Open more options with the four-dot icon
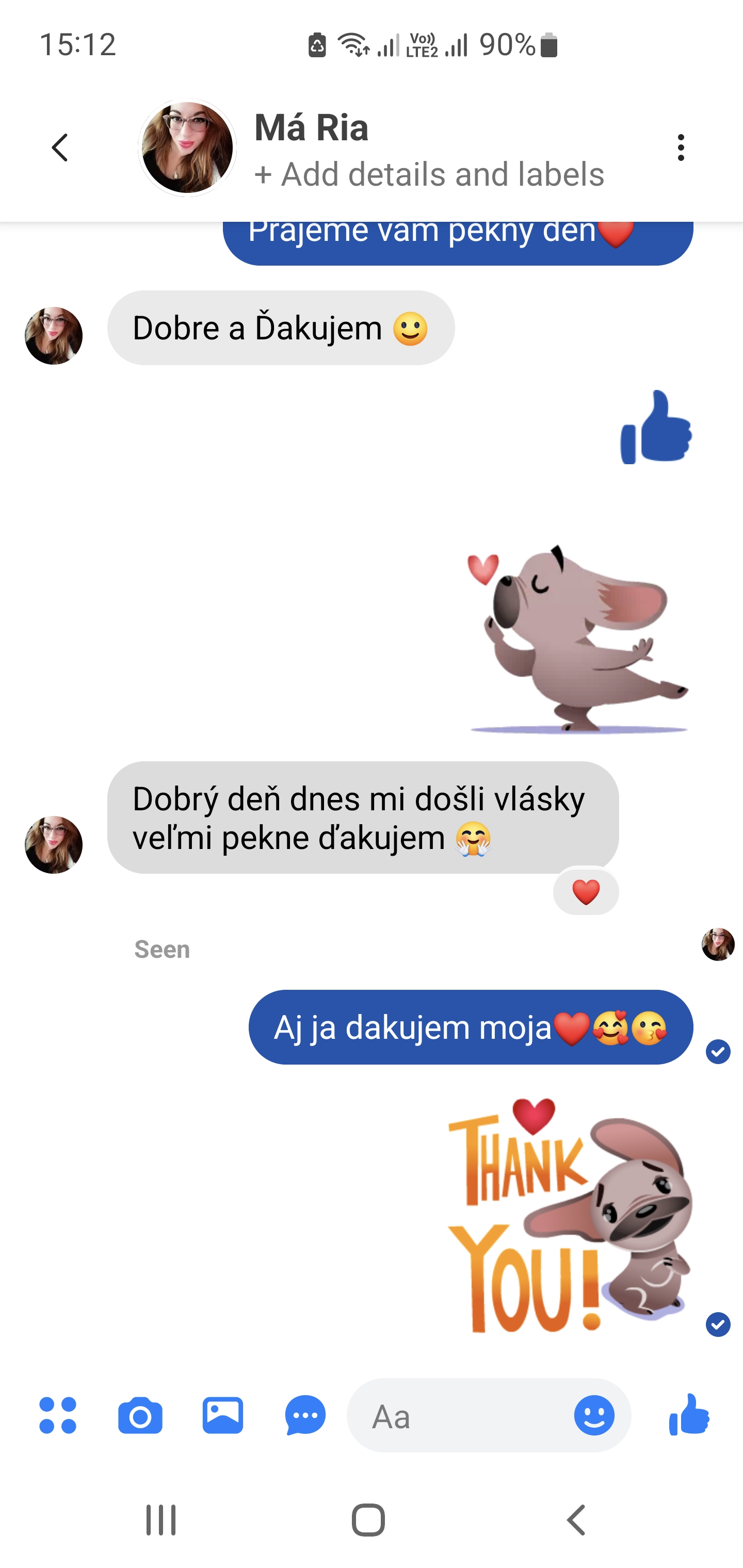This screenshot has height=1568, width=743. point(58,1415)
